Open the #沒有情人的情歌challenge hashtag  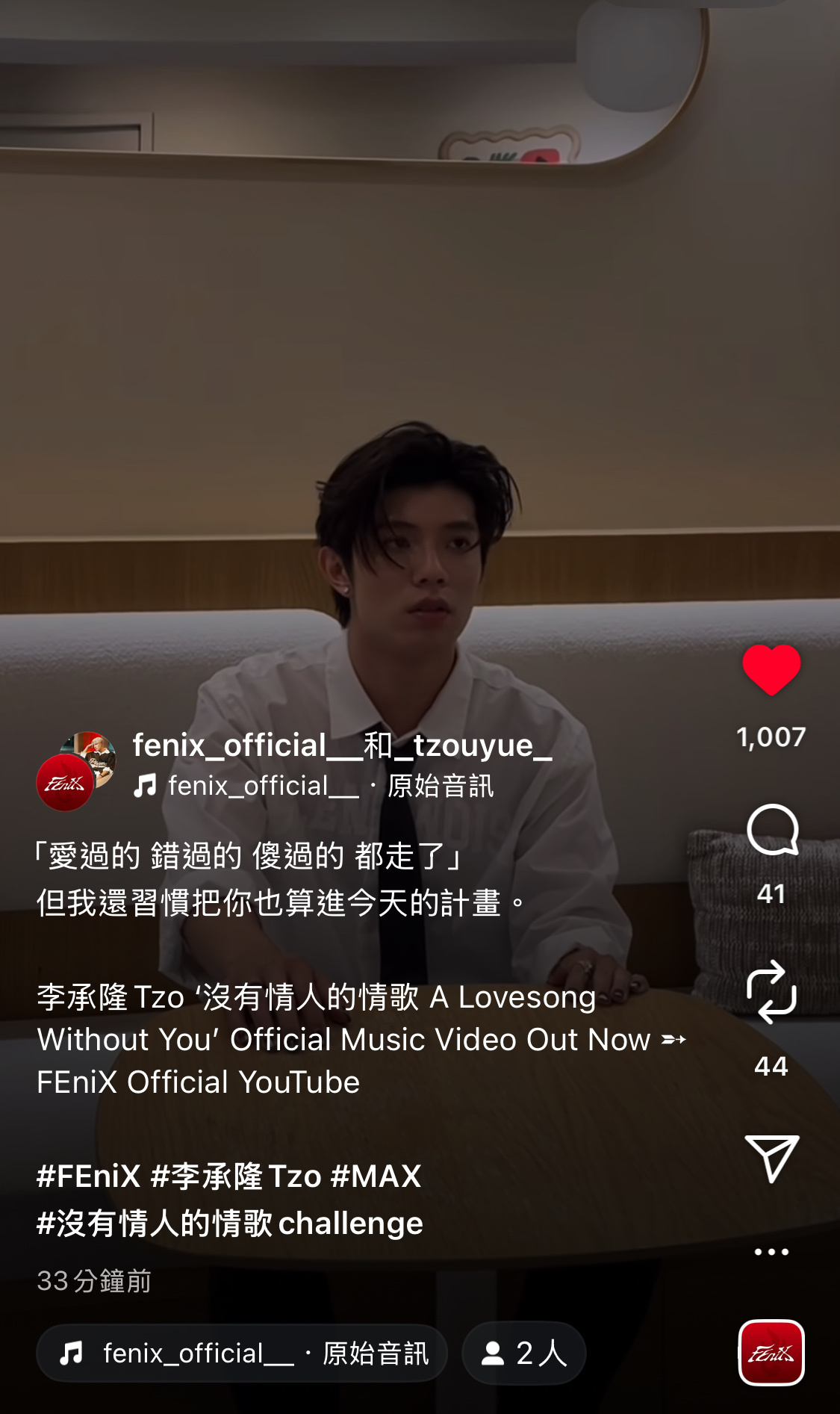click(x=230, y=1224)
